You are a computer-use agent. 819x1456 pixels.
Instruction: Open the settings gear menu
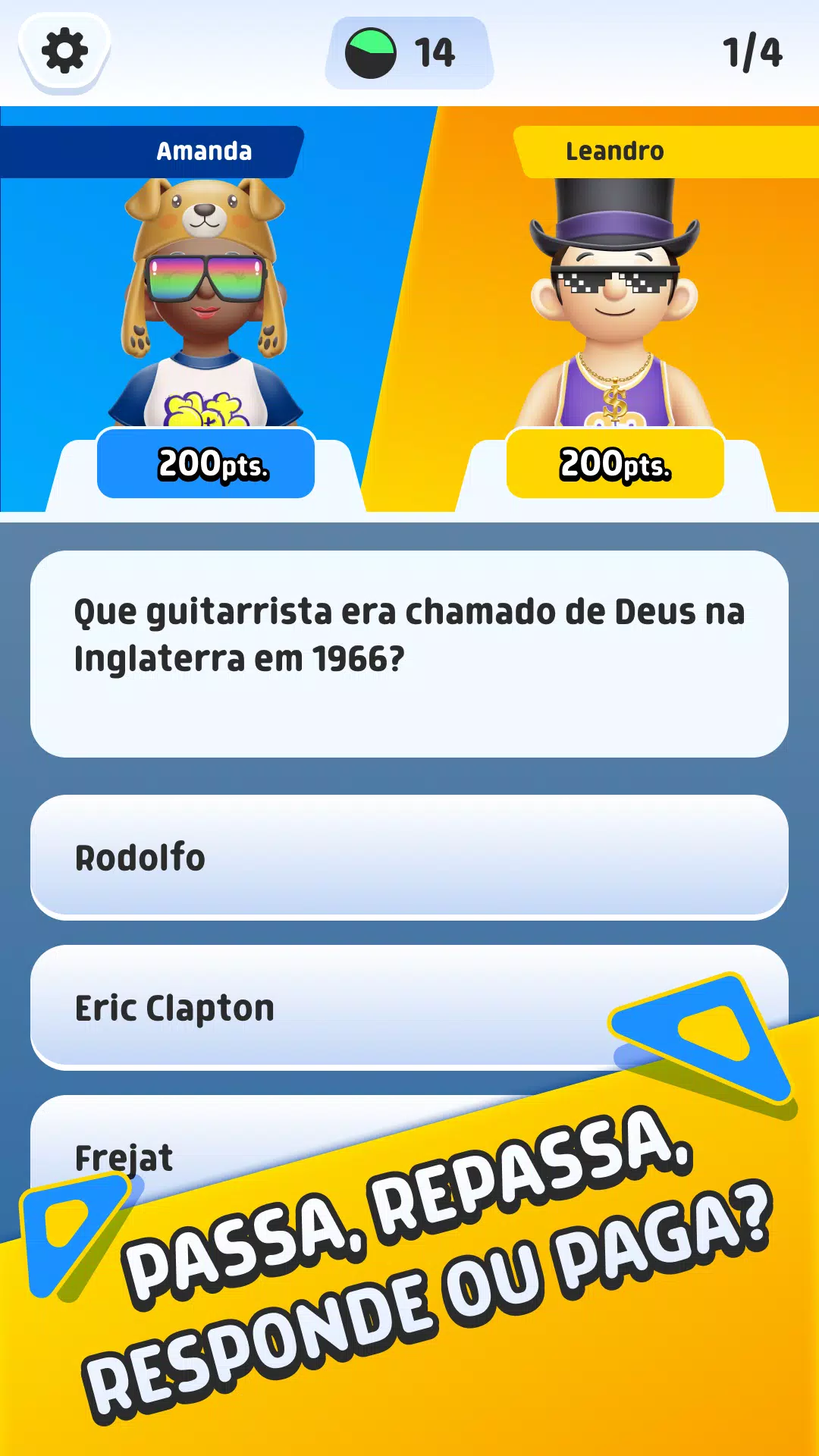(x=64, y=49)
